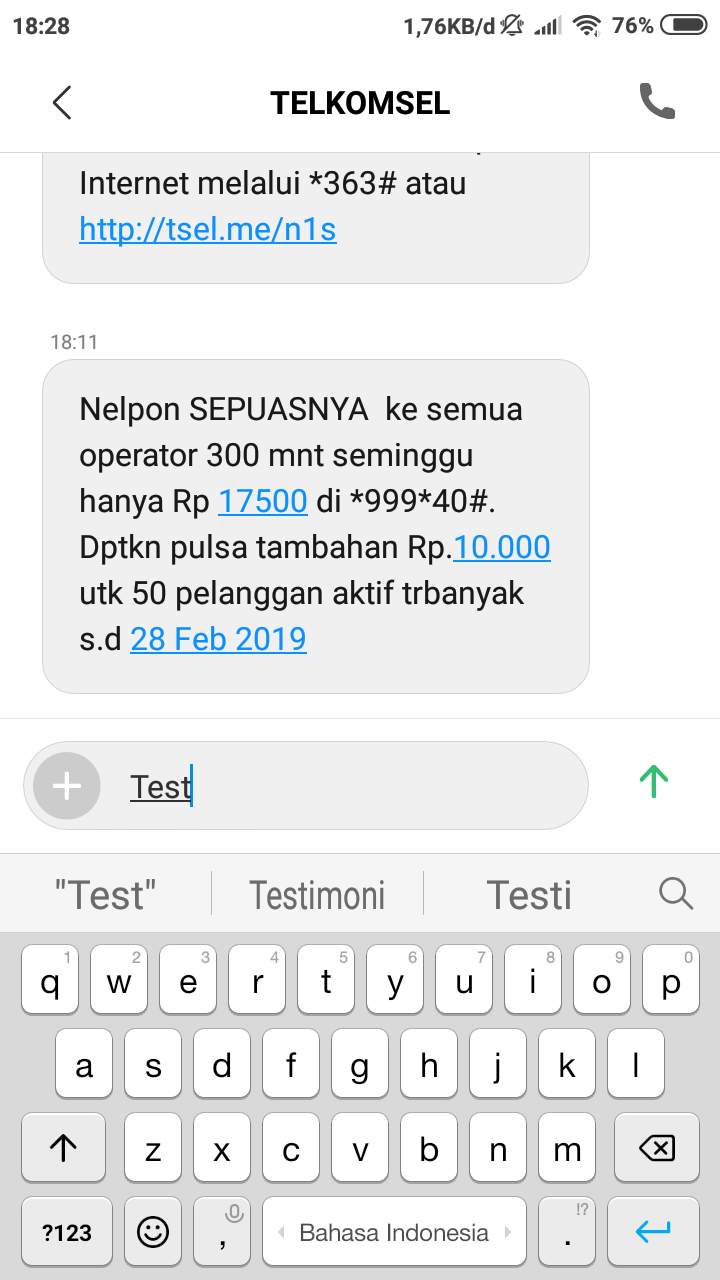This screenshot has width=720, height=1280.
Task: Send the message with the green arrow
Action: pyautogui.click(x=653, y=781)
